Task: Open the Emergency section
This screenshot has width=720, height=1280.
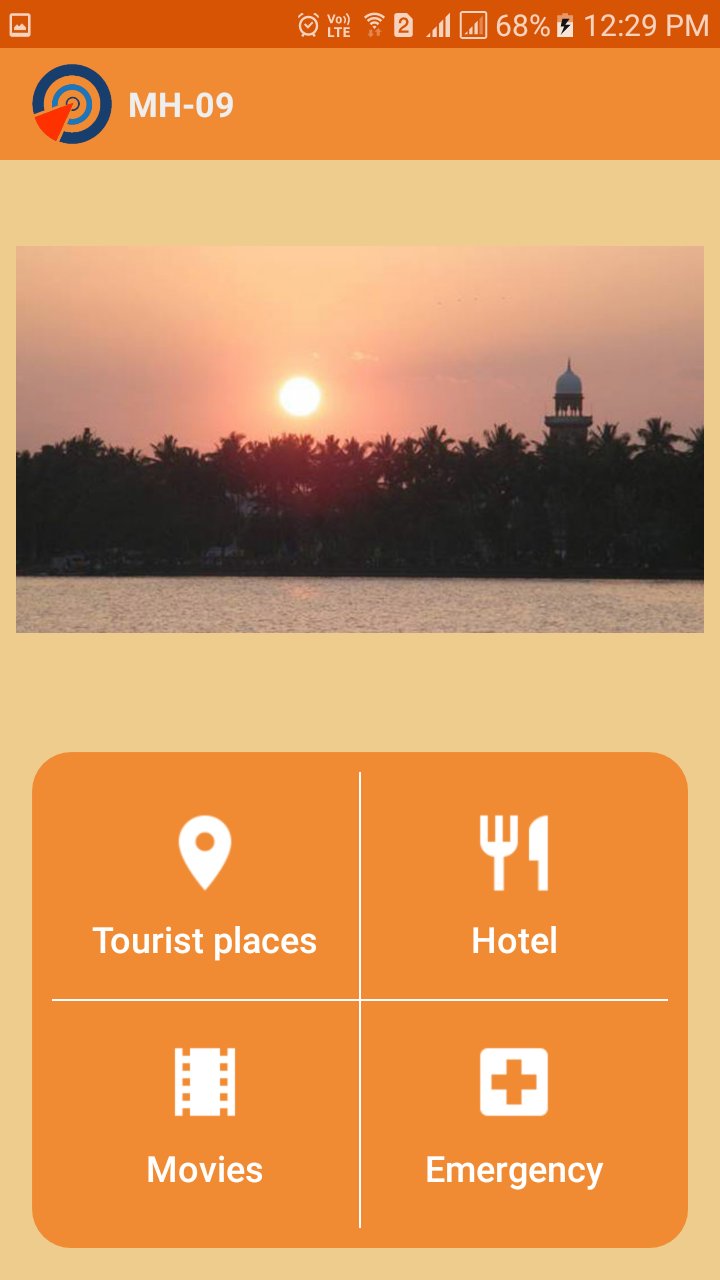Action: tap(514, 1114)
